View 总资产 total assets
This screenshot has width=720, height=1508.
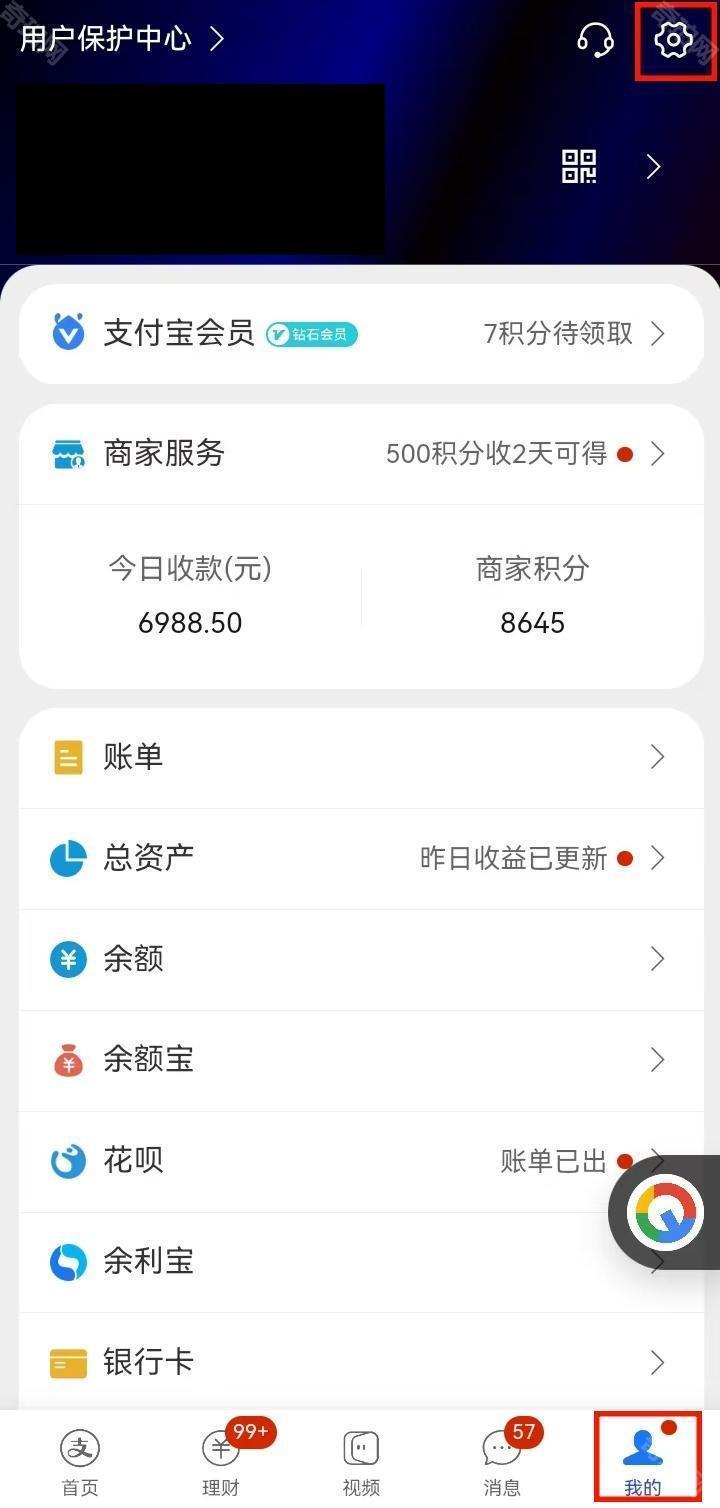(360, 858)
